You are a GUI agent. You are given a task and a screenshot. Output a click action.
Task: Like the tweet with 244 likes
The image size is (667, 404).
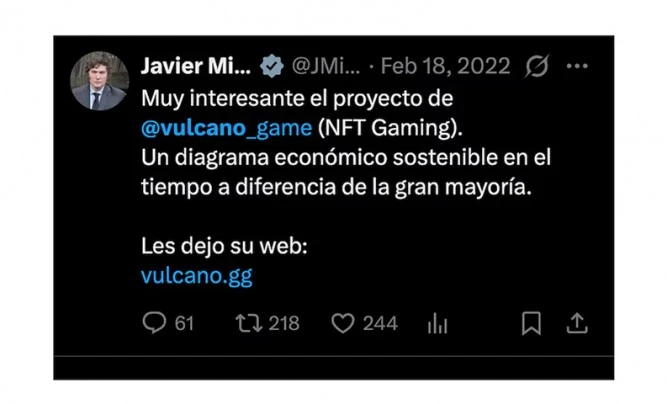pos(344,323)
